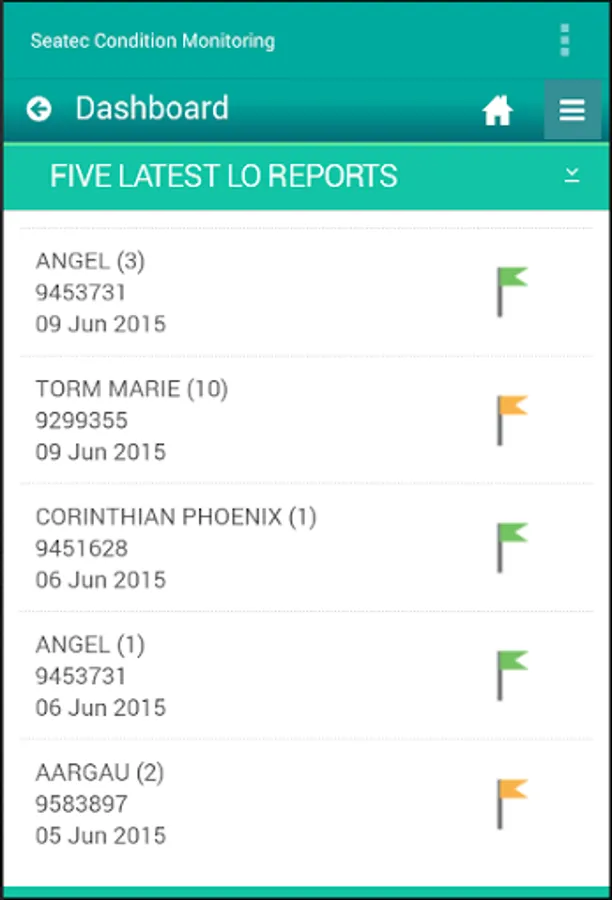
Task: Collapse the Five Latest LO Reports section
Action: (571, 176)
